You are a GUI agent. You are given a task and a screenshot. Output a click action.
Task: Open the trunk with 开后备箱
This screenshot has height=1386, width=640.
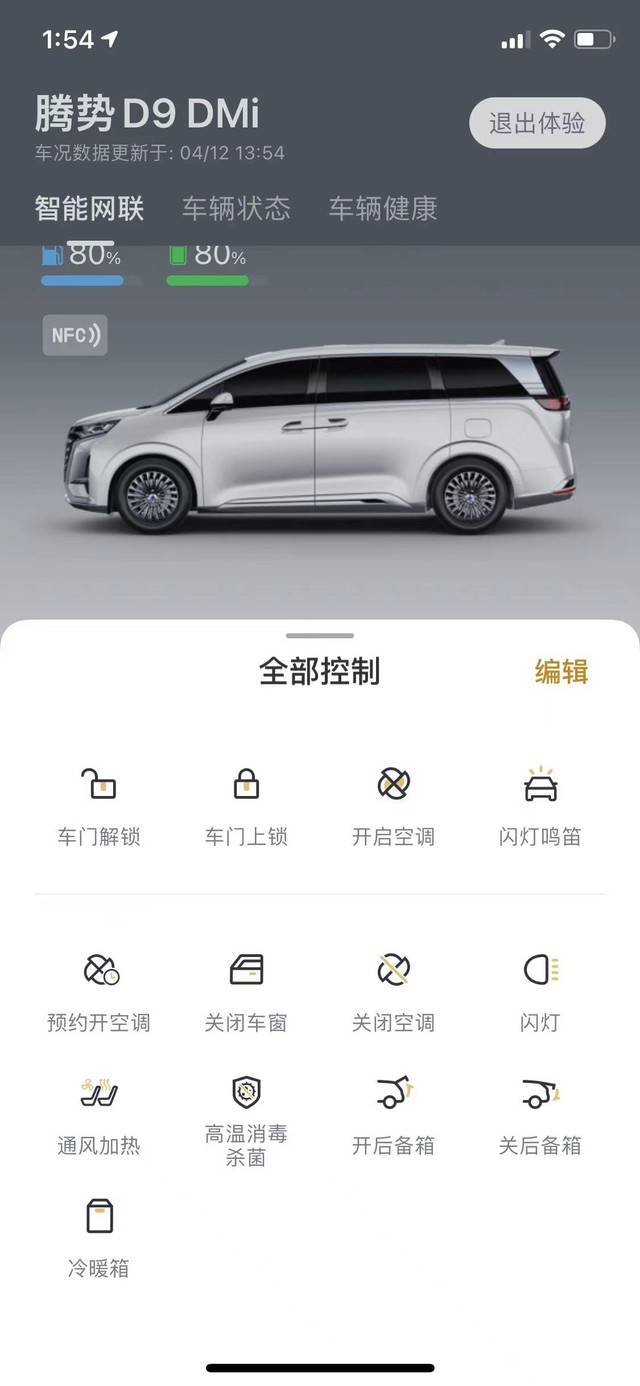tap(393, 1113)
